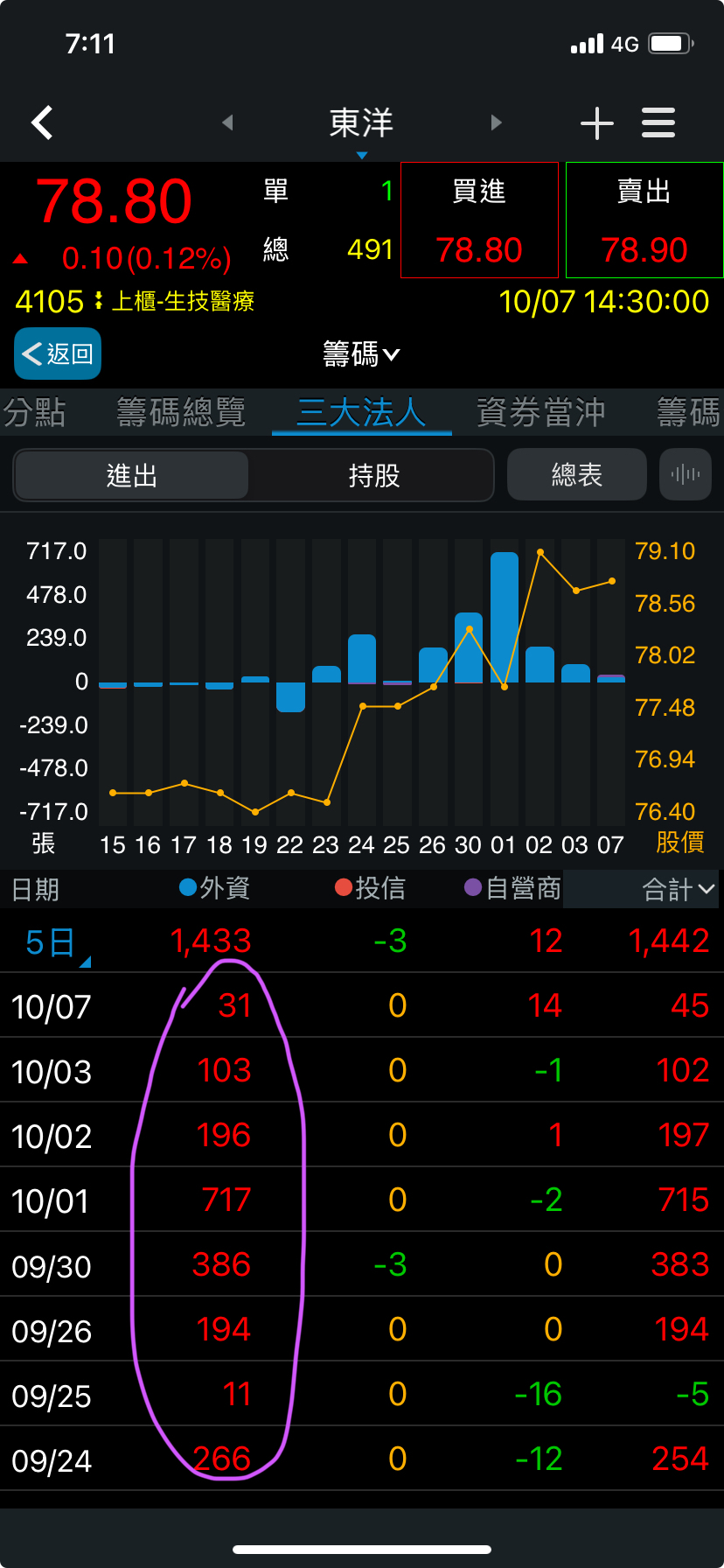This screenshot has width=724, height=1568.
Task: Change the 5日 period selector
Action: [52, 942]
